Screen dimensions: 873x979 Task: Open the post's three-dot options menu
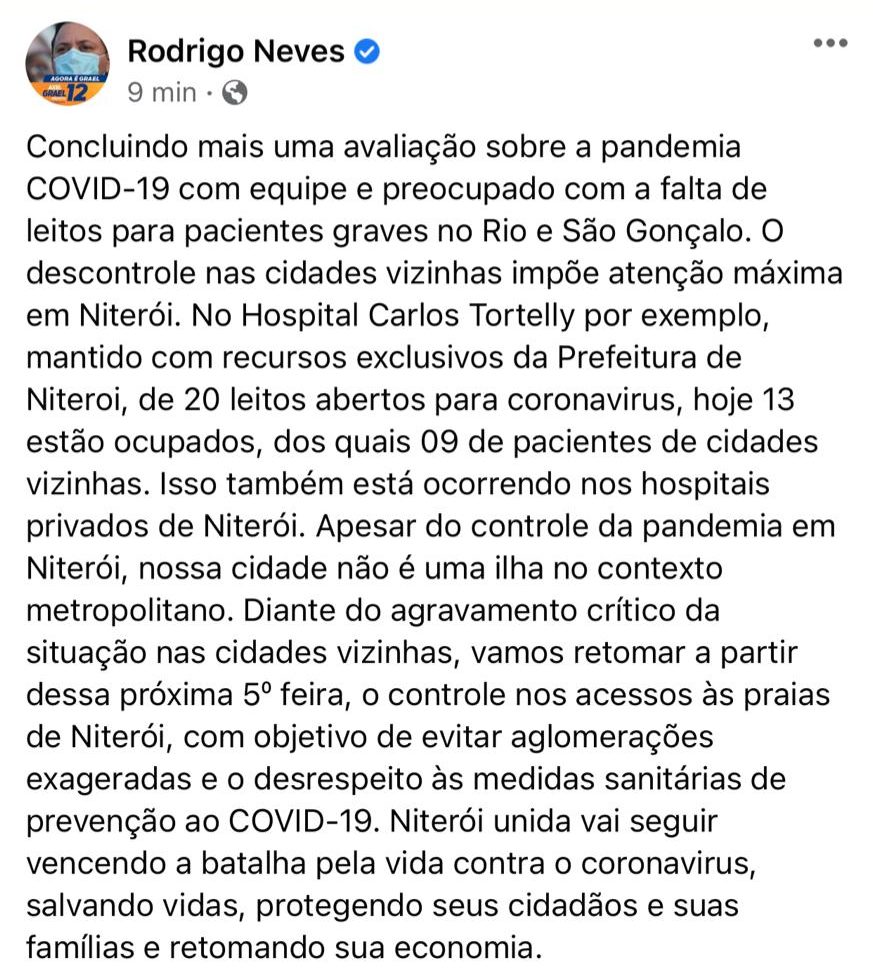tap(829, 43)
